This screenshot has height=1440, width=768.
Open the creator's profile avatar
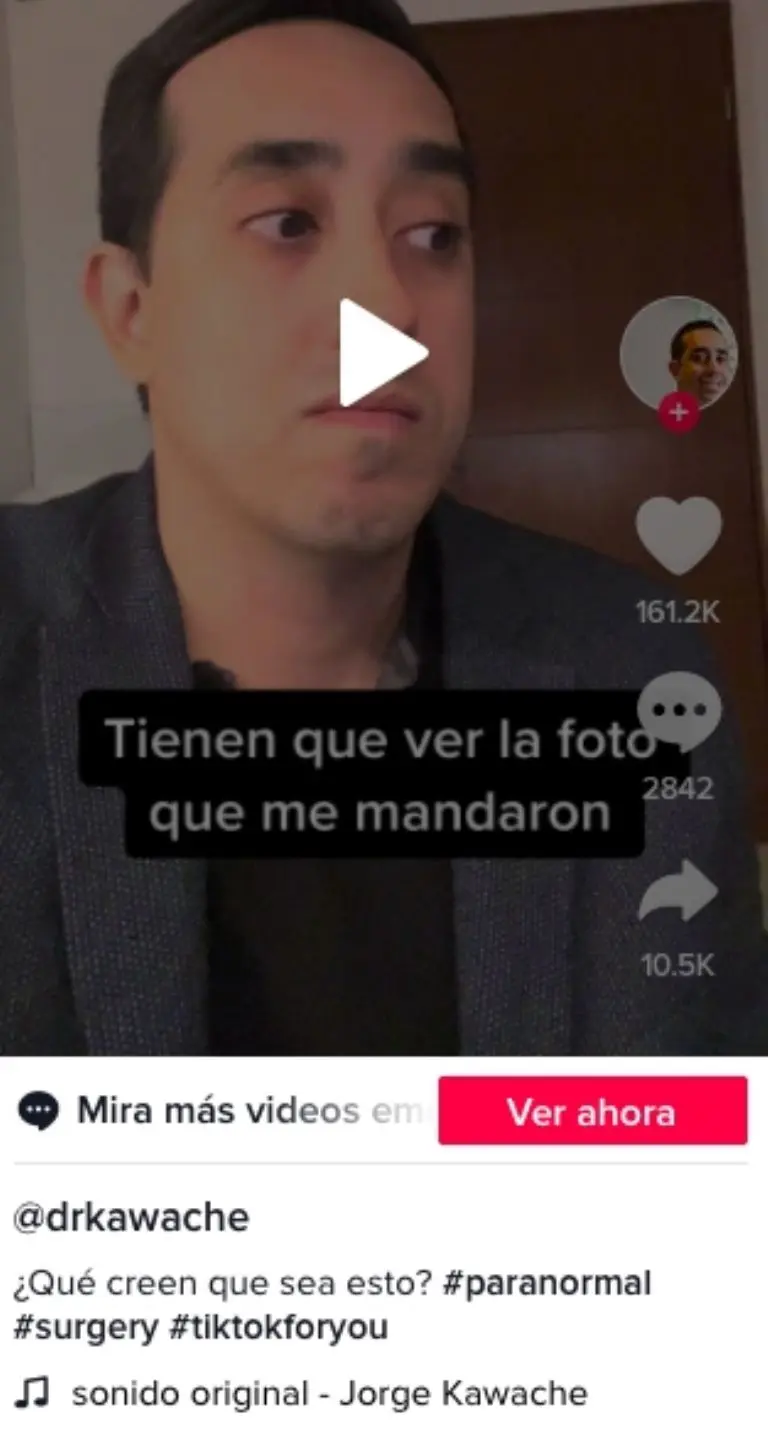679,352
